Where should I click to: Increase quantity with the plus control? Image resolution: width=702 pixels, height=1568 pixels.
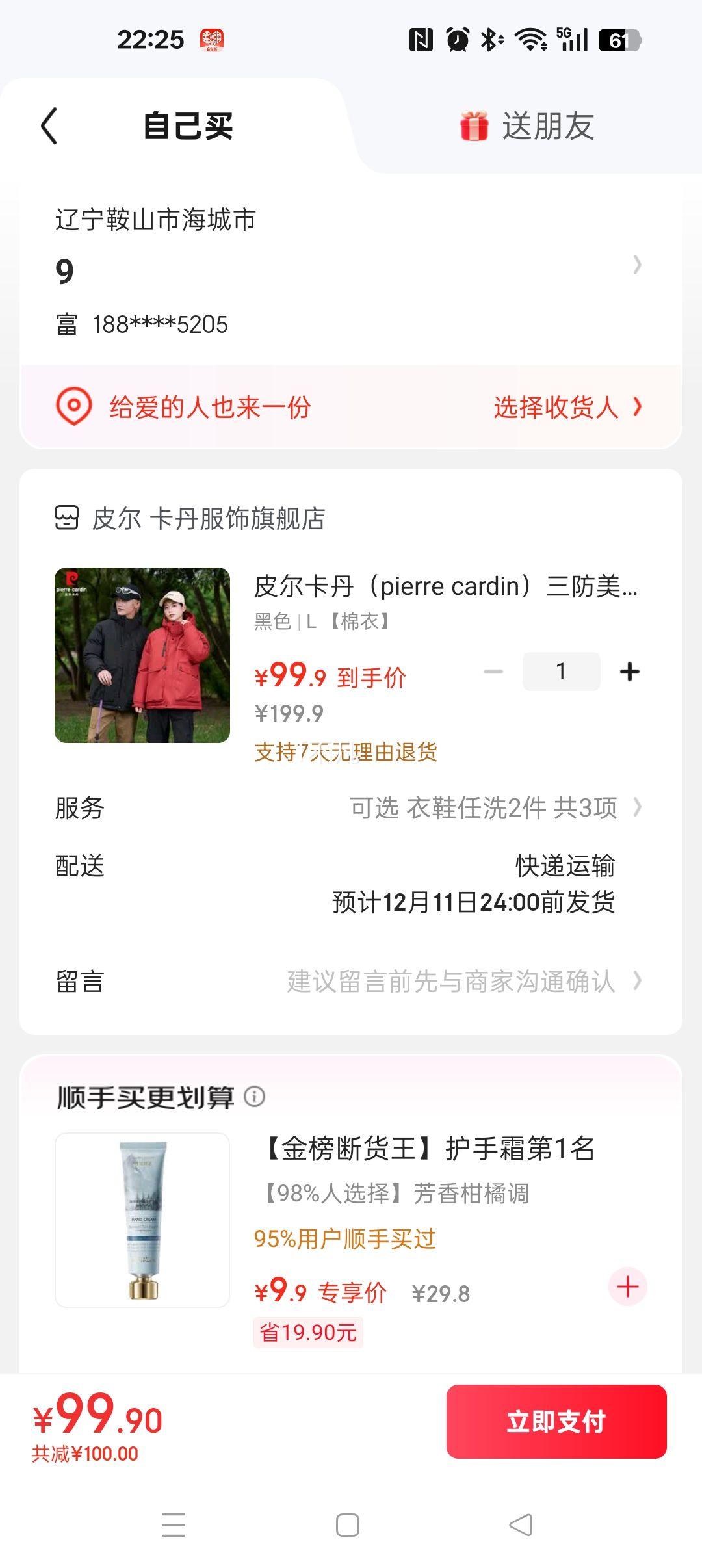[629, 671]
